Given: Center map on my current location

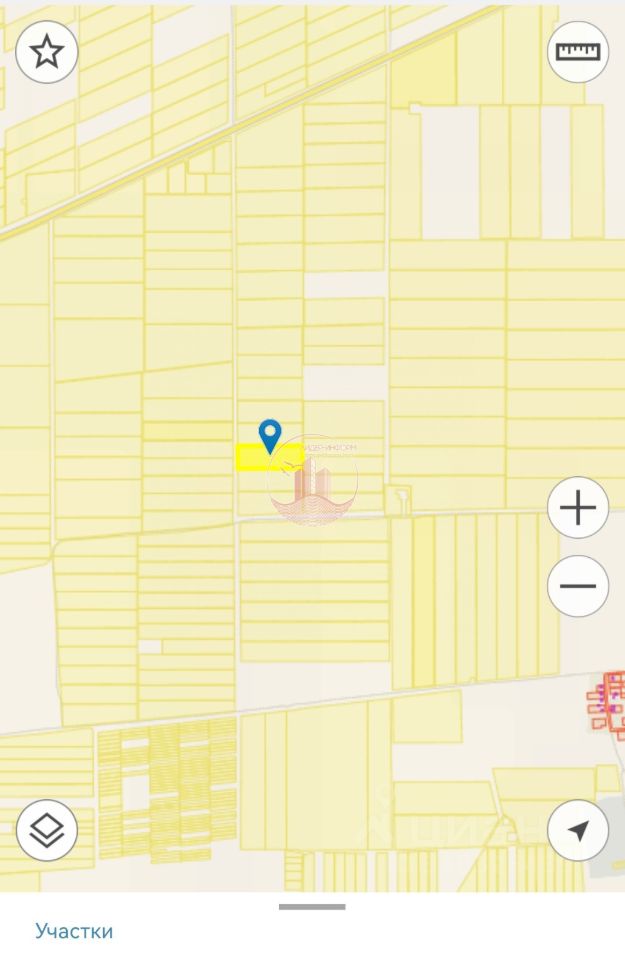Looking at the screenshot, I should [x=578, y=830].
